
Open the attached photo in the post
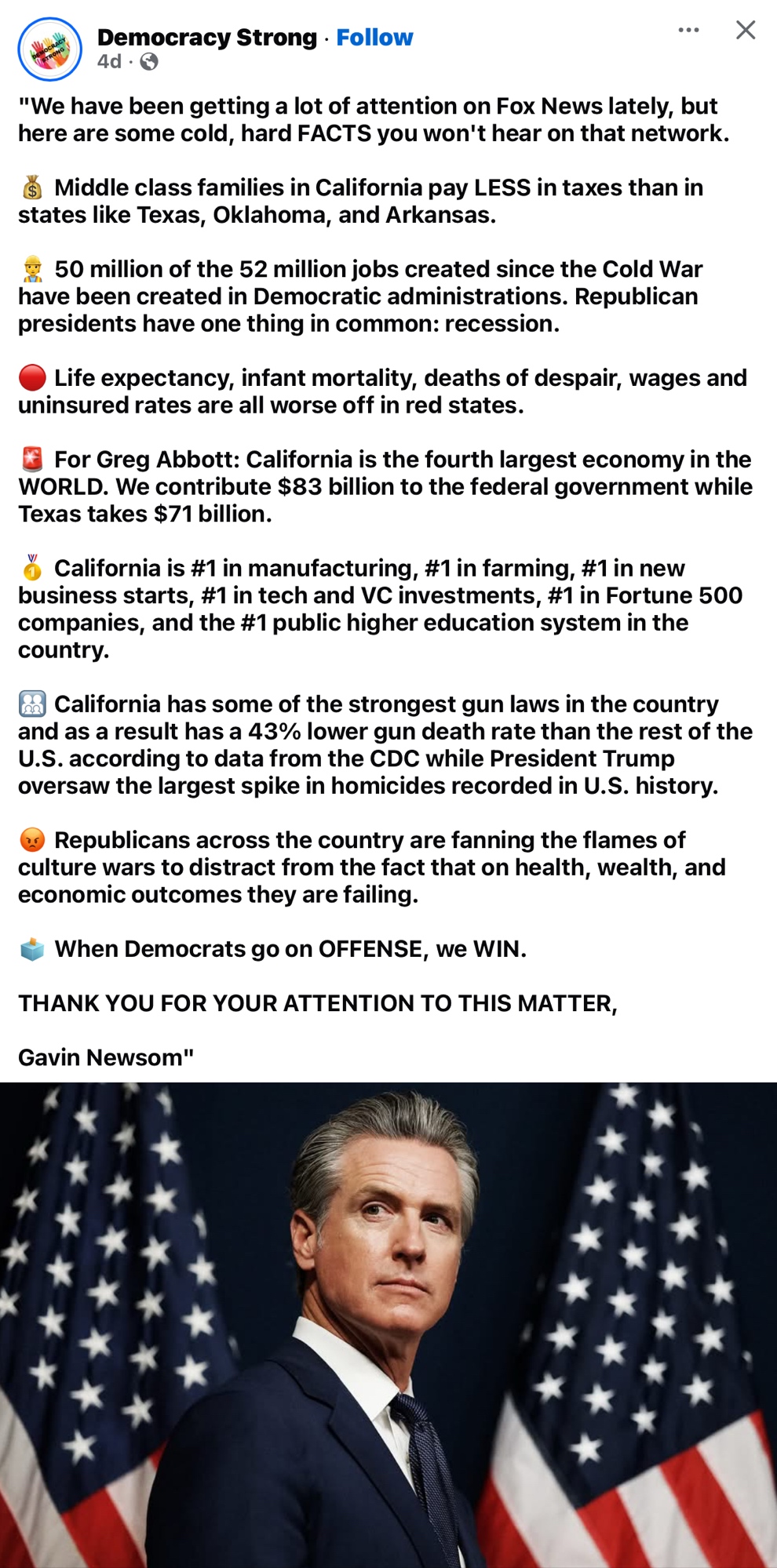point(388,1324)
